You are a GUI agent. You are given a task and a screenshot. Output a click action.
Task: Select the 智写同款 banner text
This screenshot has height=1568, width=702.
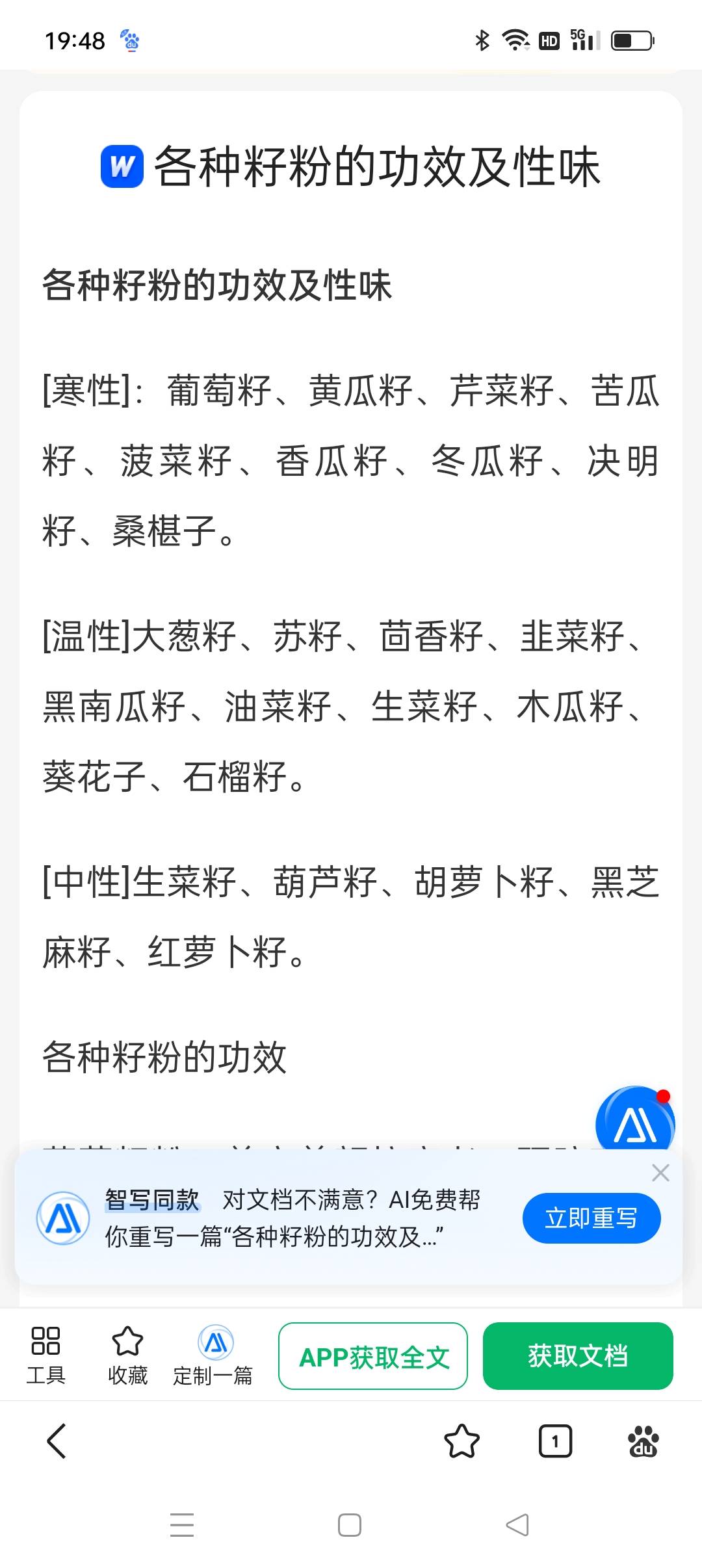click(x=153, y=1201)
